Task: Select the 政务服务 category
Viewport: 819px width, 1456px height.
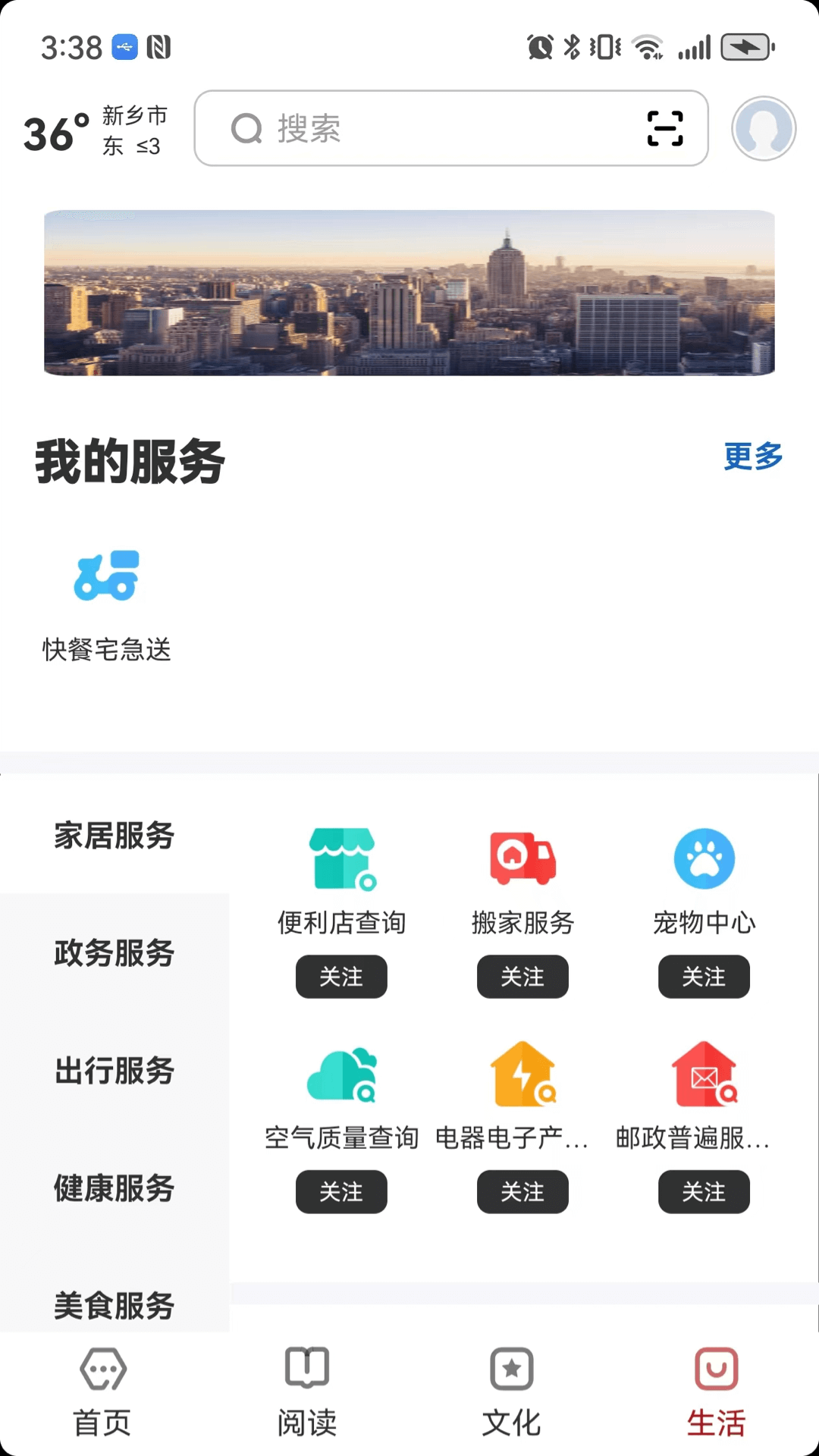Action: [x=115, y=953]
